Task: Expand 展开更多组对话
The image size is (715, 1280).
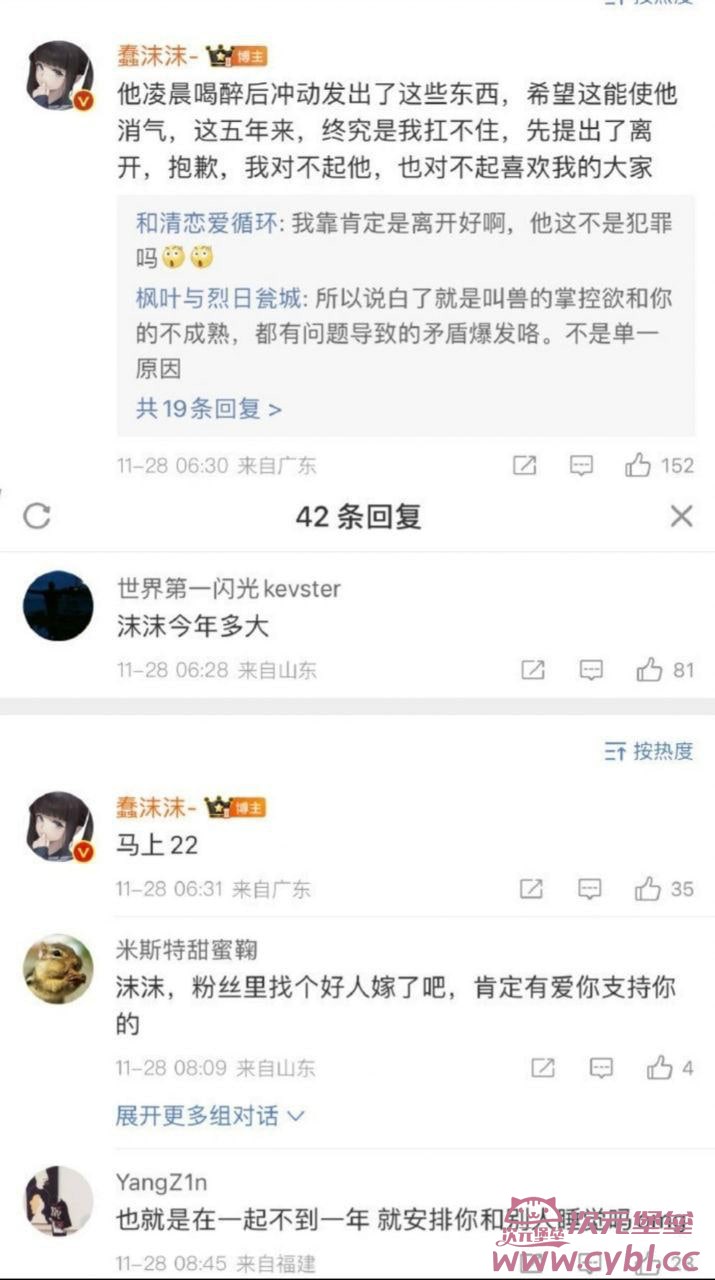Action: (x=210, y=1115)
